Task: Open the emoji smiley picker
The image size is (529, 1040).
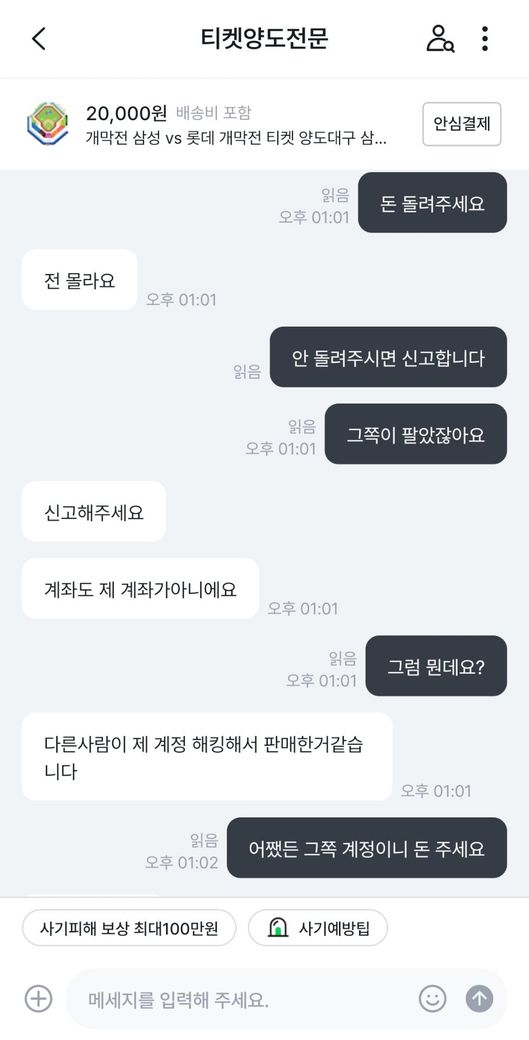Action: [432, 999]
